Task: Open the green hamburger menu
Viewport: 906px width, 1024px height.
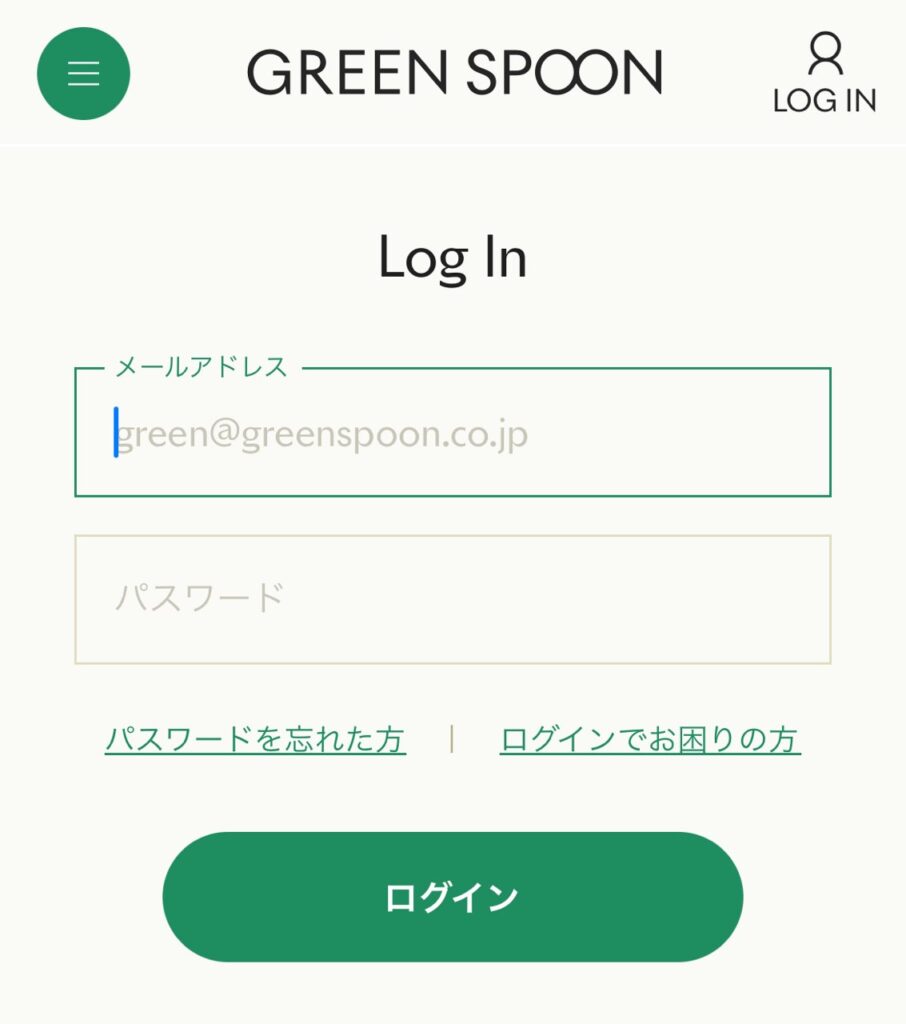Action: [x=83, y=73]
